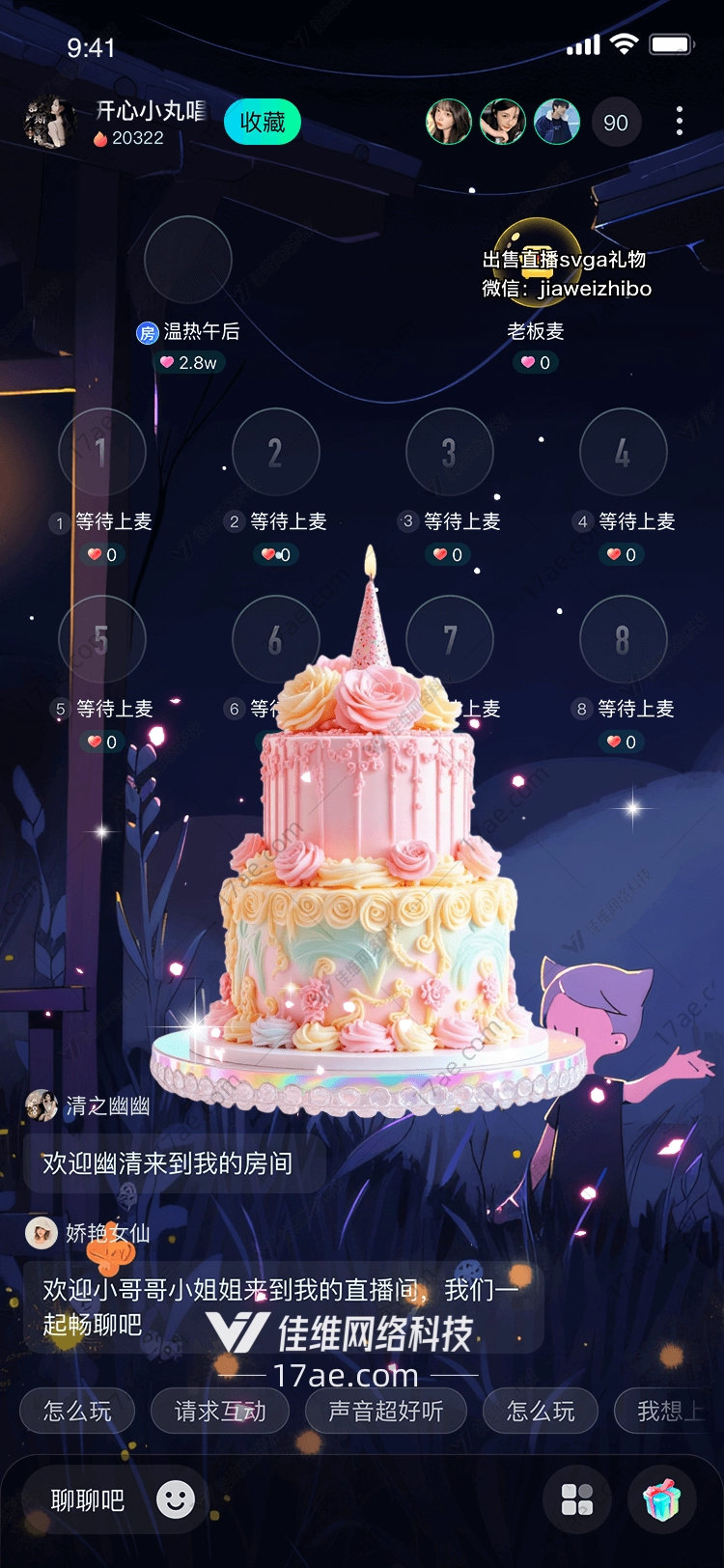Image resolution: width=724 pixels, height=1568 pixels.
Task: Join mic seat number 5
Action: 101,639
